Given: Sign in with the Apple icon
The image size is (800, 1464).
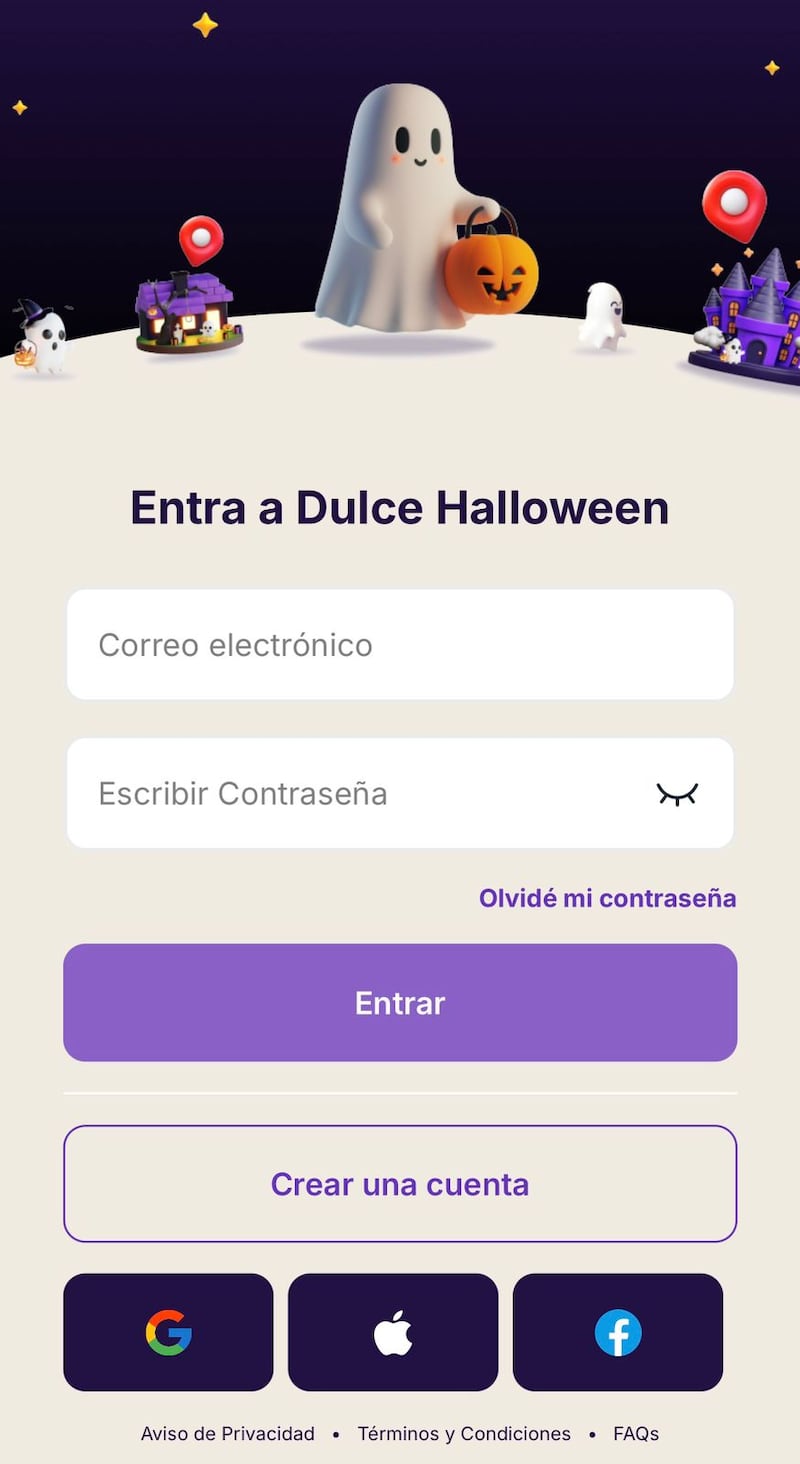Looking at the screenshot, I should coord(392,1332).
